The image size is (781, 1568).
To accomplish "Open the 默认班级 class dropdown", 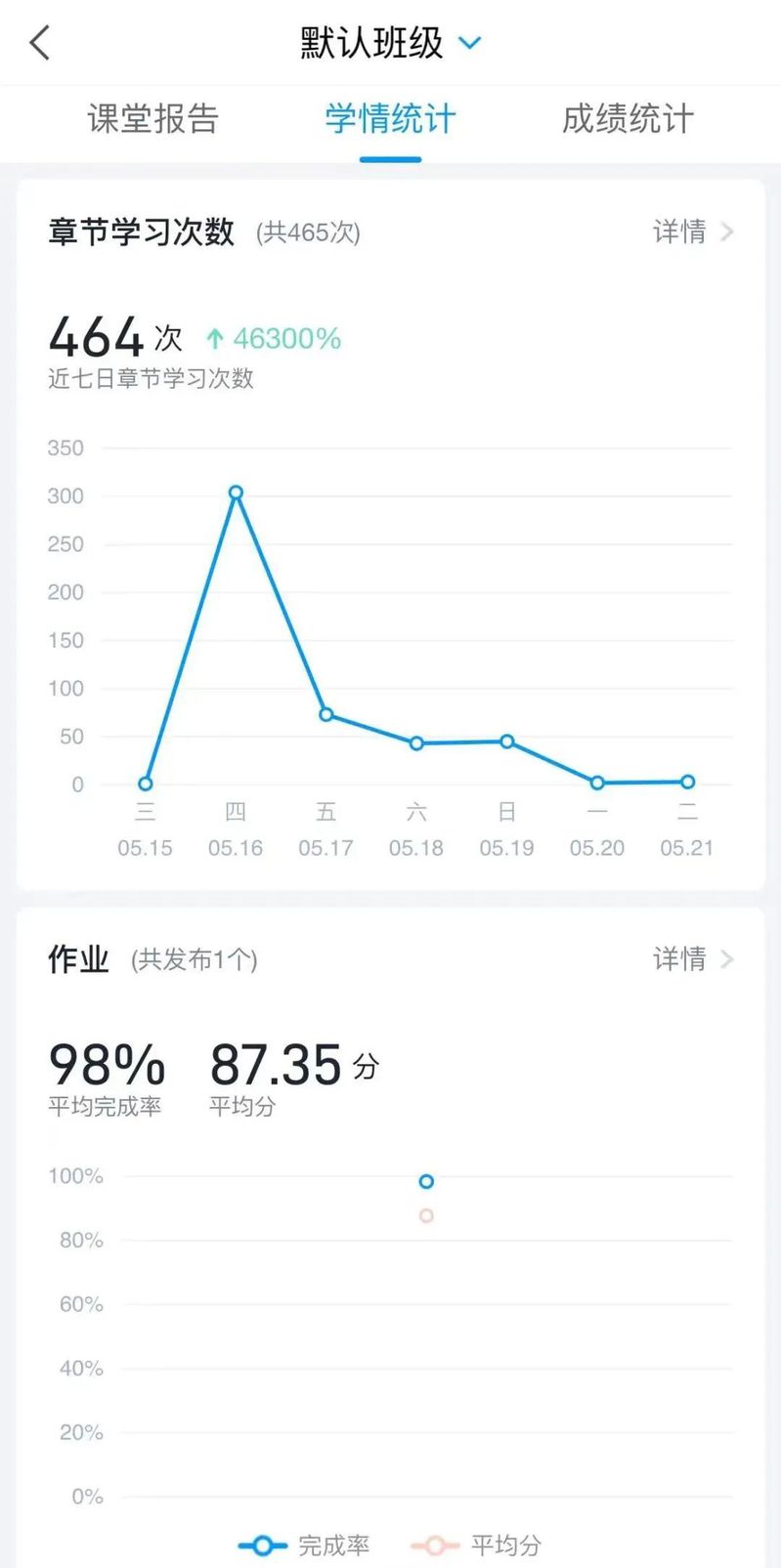I will (391, 43).
